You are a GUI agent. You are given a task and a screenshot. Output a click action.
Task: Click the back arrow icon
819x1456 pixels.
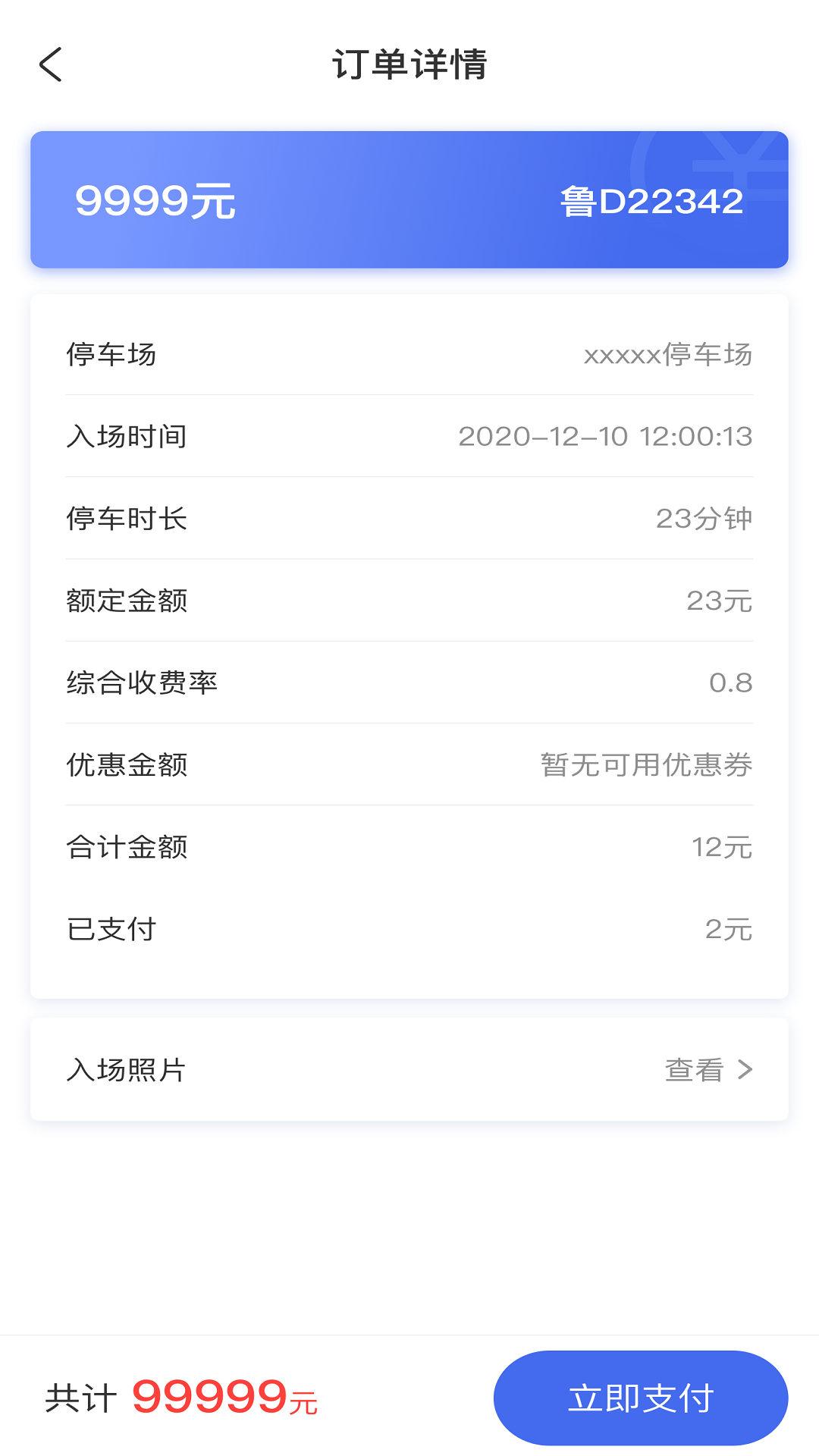coord(50,64)
